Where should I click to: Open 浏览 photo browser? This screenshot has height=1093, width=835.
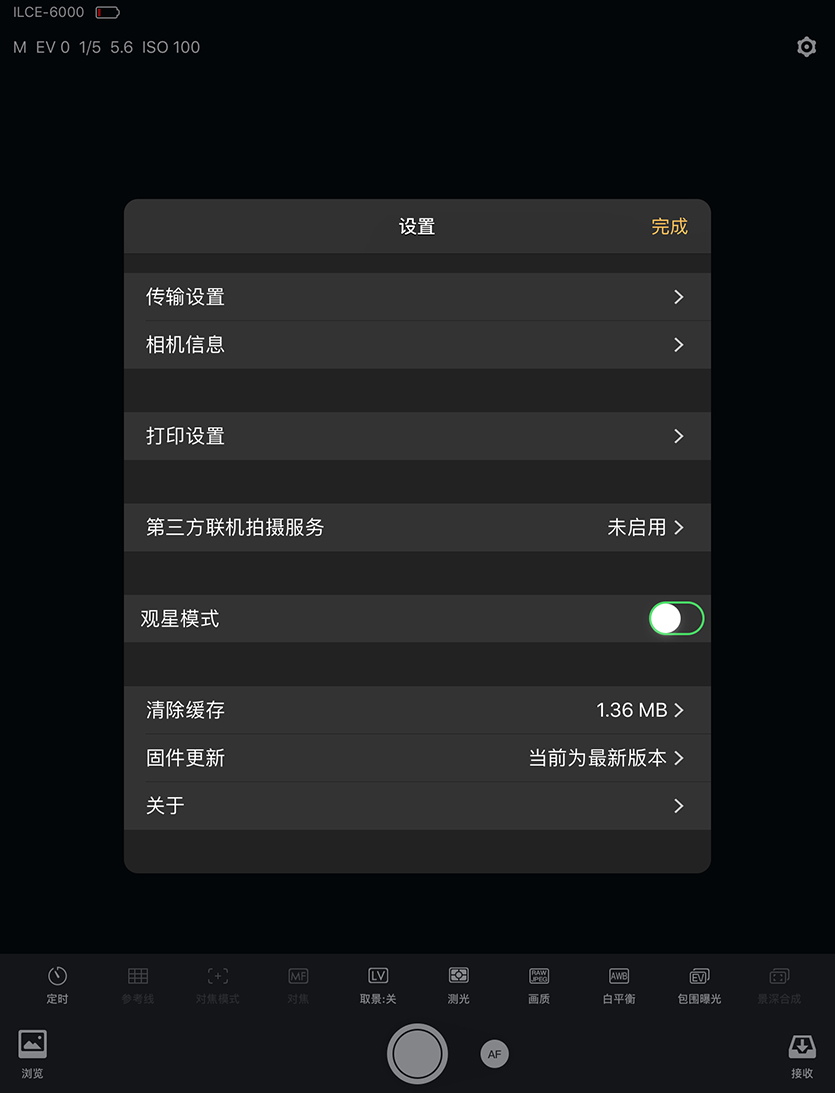click(32, 1054)
